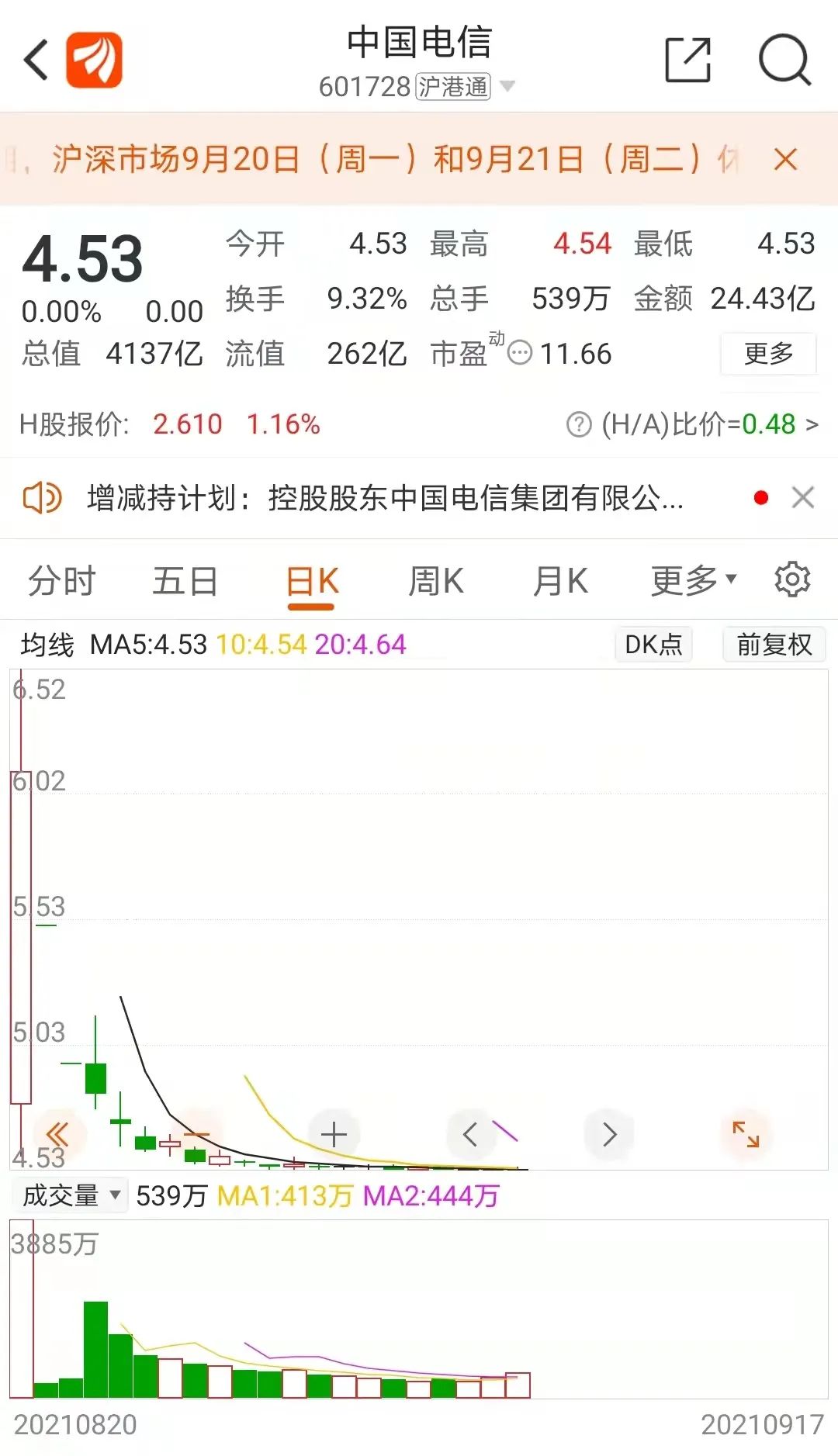The image size is (838, 1456).
Task: Show more quote details with 更多
Action: 767,354
